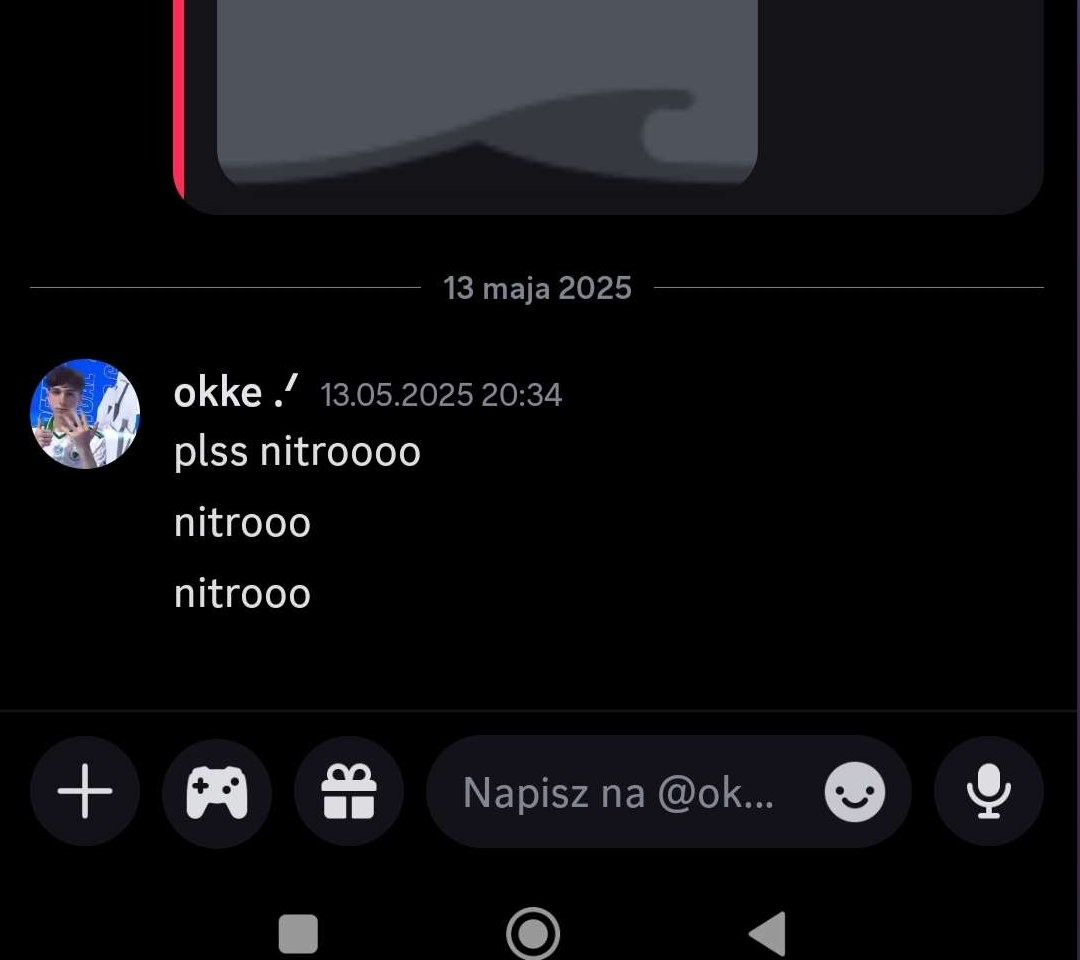This screenshot has height=960, width=1080.
Task: Open the emoji picker
Action: coord(855,793)
